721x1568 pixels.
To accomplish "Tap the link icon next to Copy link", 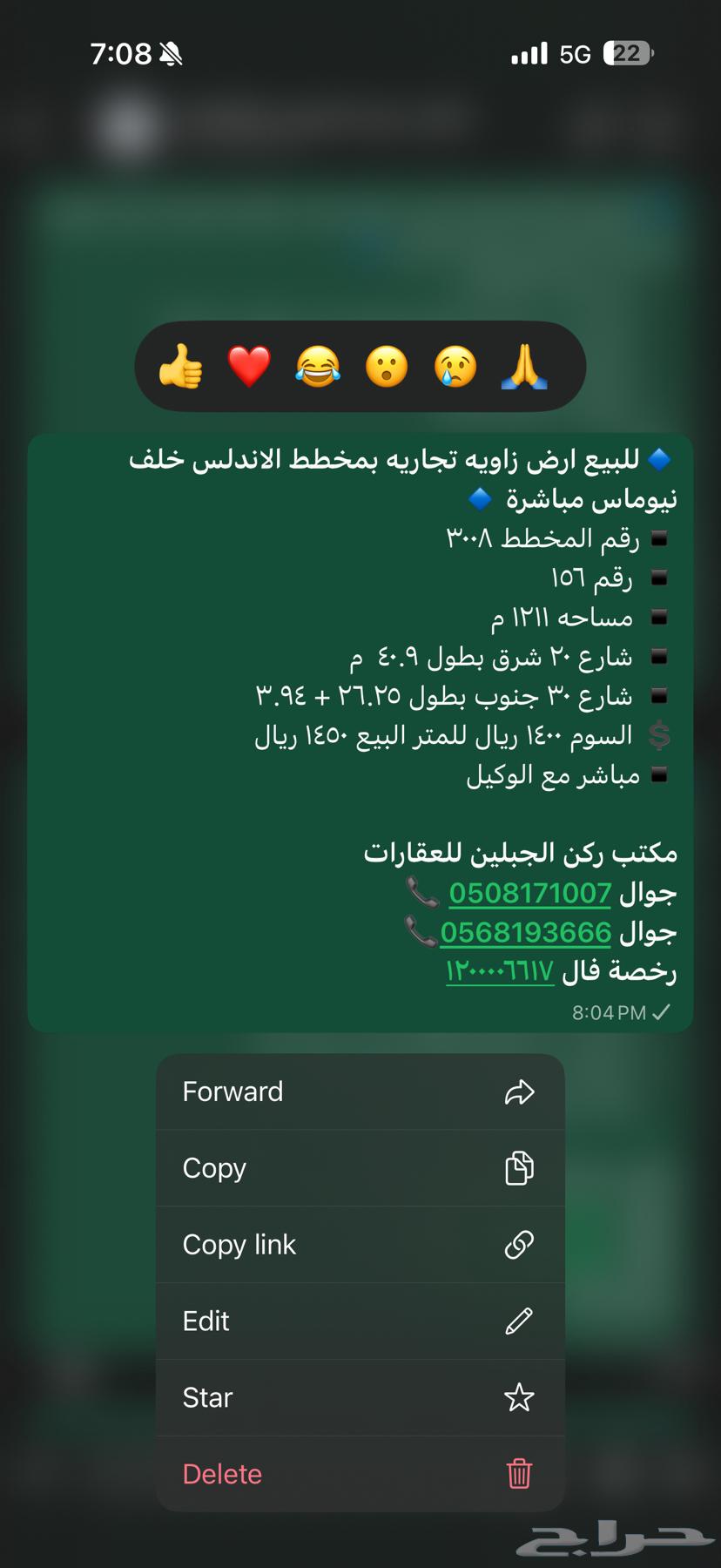I will (519, 1245).
